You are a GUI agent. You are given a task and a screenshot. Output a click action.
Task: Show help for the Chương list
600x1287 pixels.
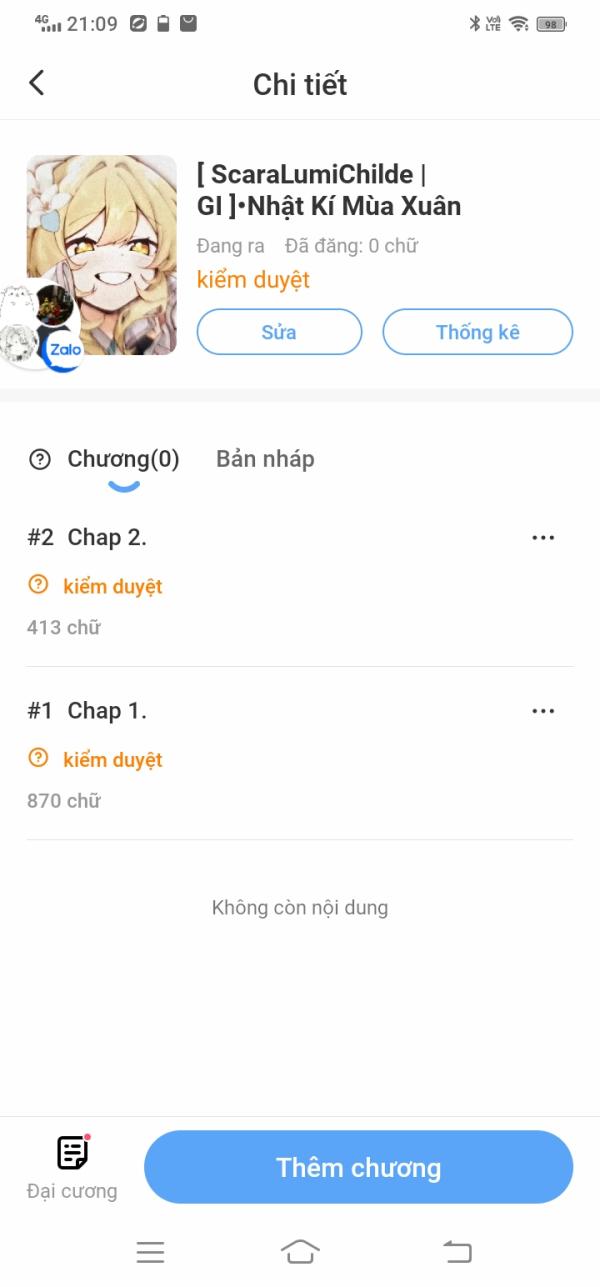(40, 460)
